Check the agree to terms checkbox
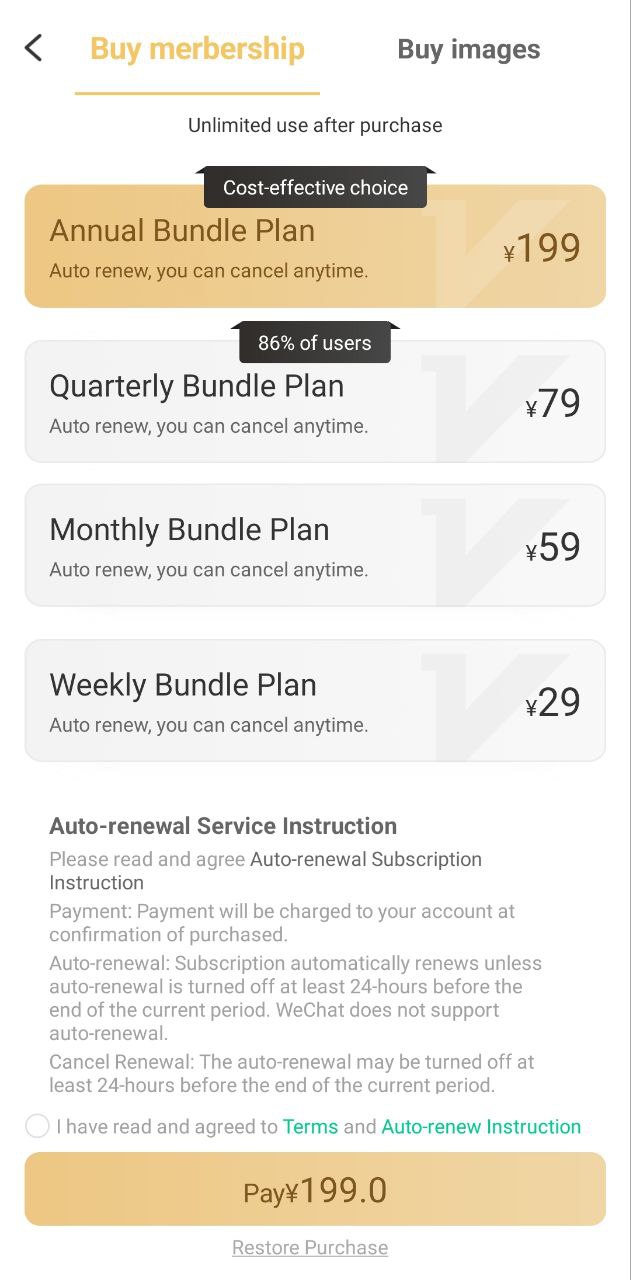This screenshot has width=631, height=1280. (x=37, y=1126)
